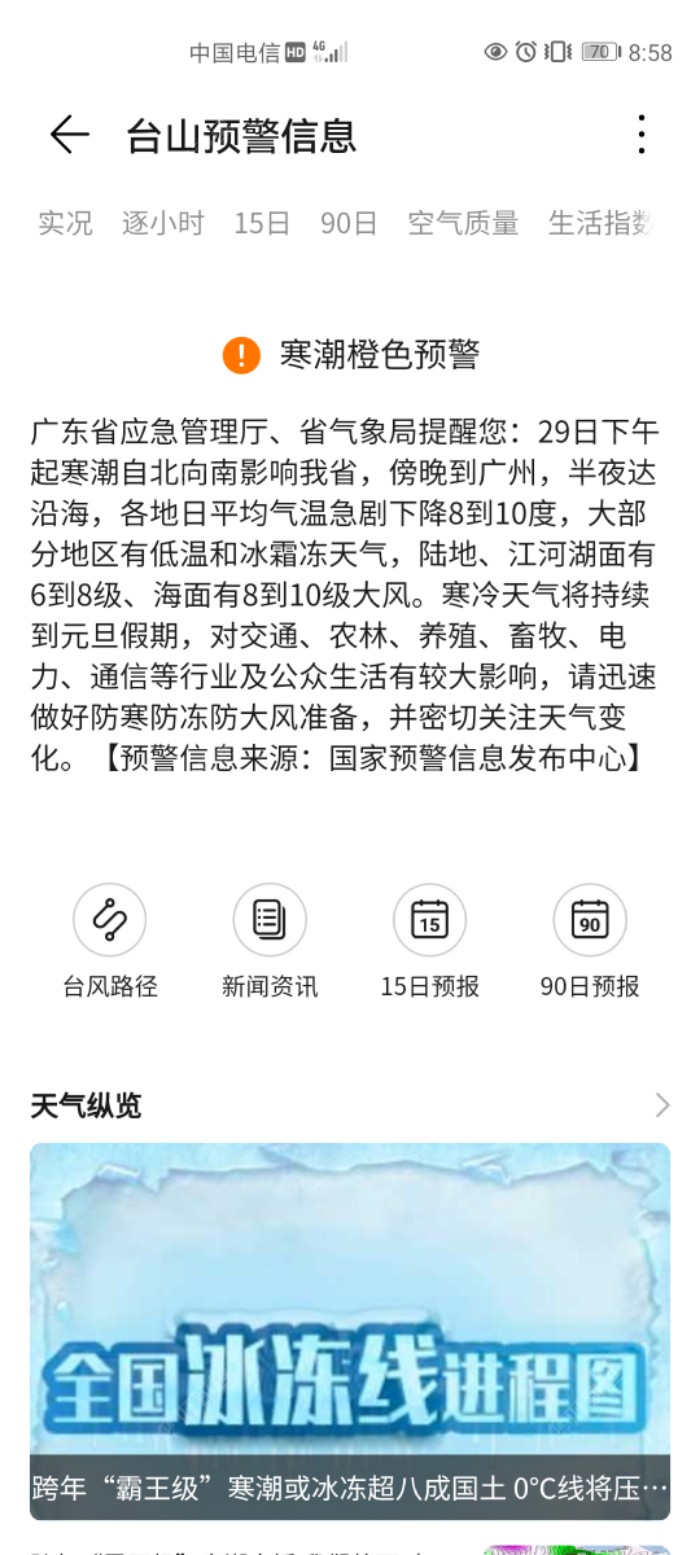Viewport: 700px width, 1555px height.
Task: Switch to the 实况 tab
Action: [65, 223]
